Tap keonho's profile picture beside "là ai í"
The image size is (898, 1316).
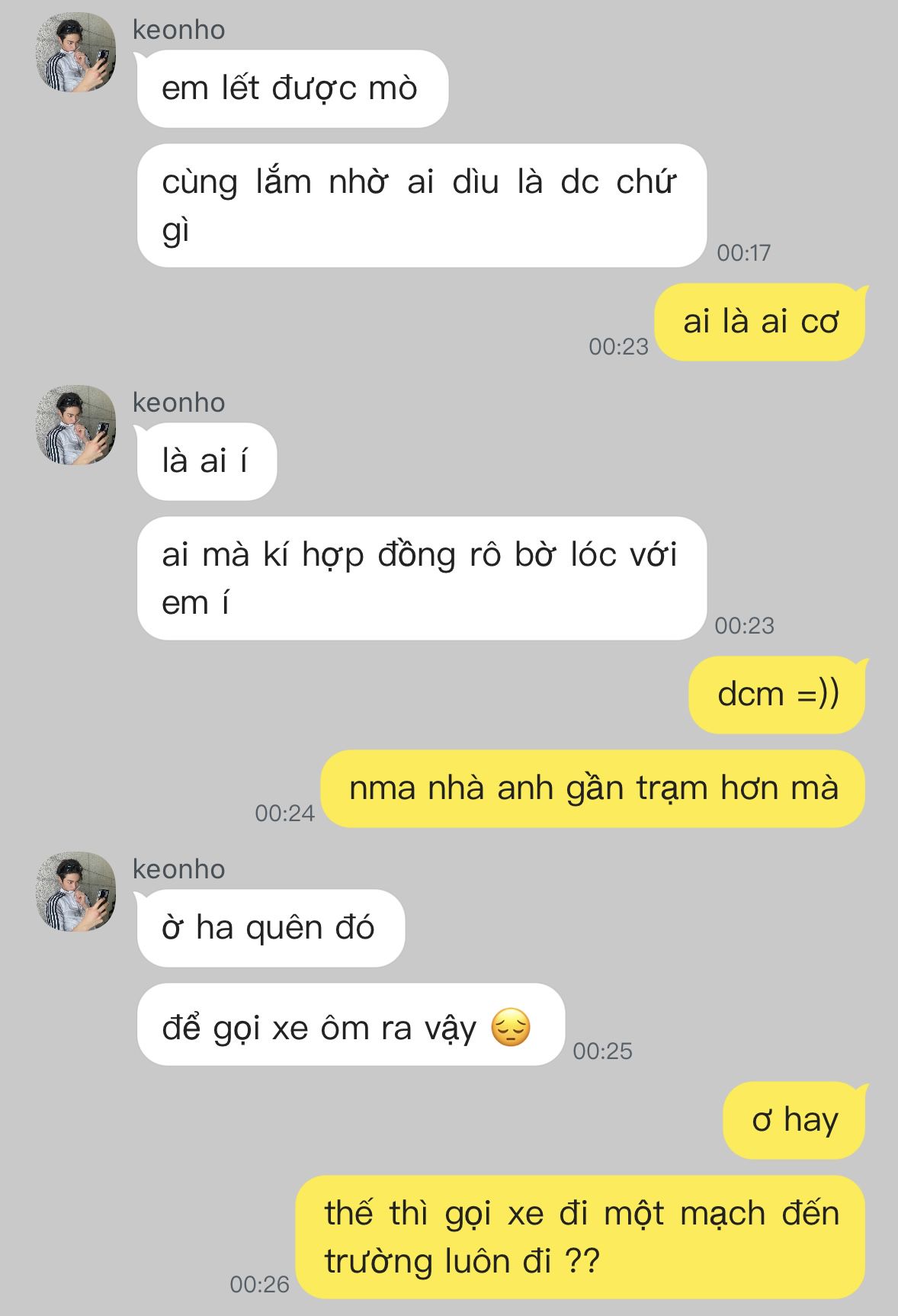pyautogui.click(x=75, y=425)
